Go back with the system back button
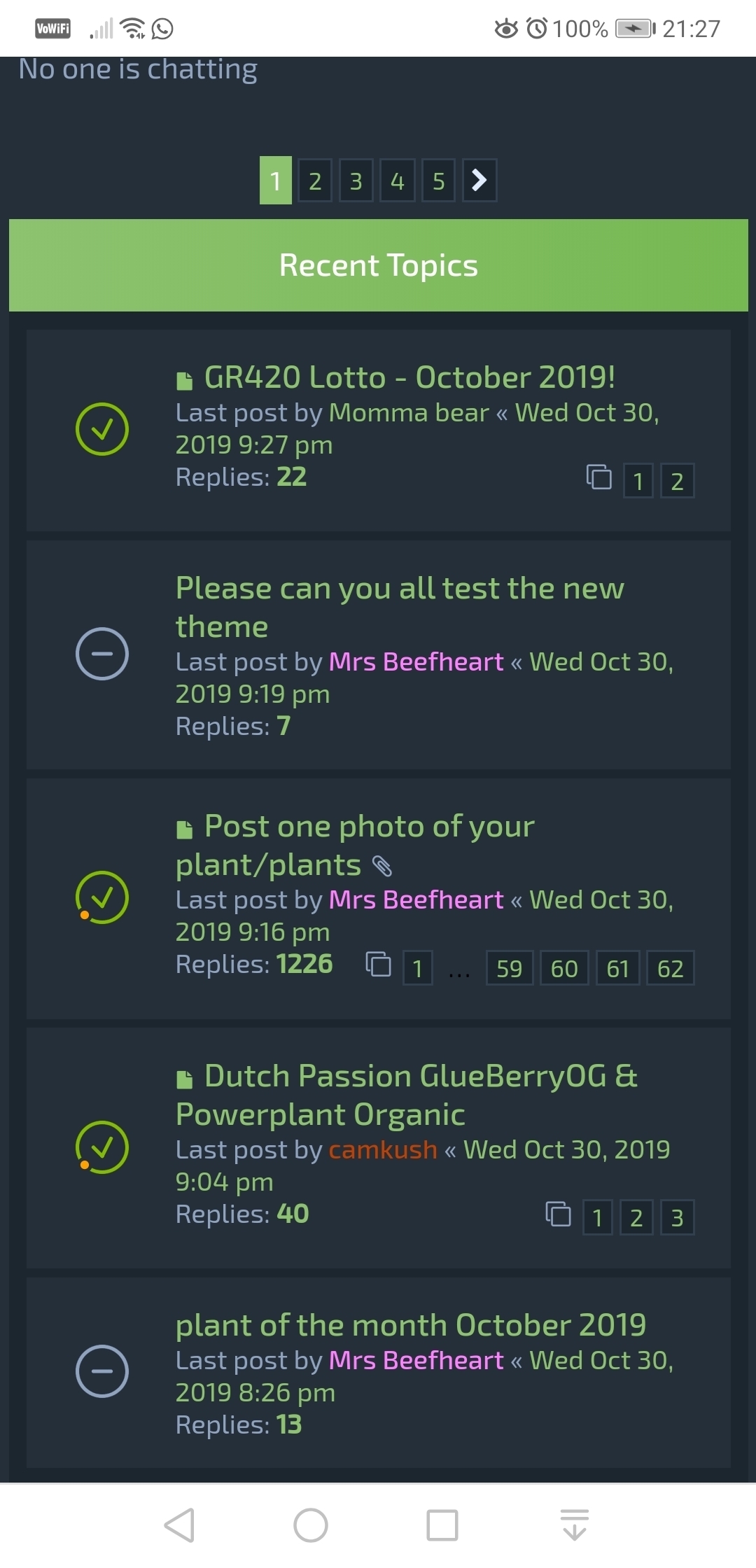Image resolution: width=756 pixels, height=1568 pixels. (x=179, y=1525)
